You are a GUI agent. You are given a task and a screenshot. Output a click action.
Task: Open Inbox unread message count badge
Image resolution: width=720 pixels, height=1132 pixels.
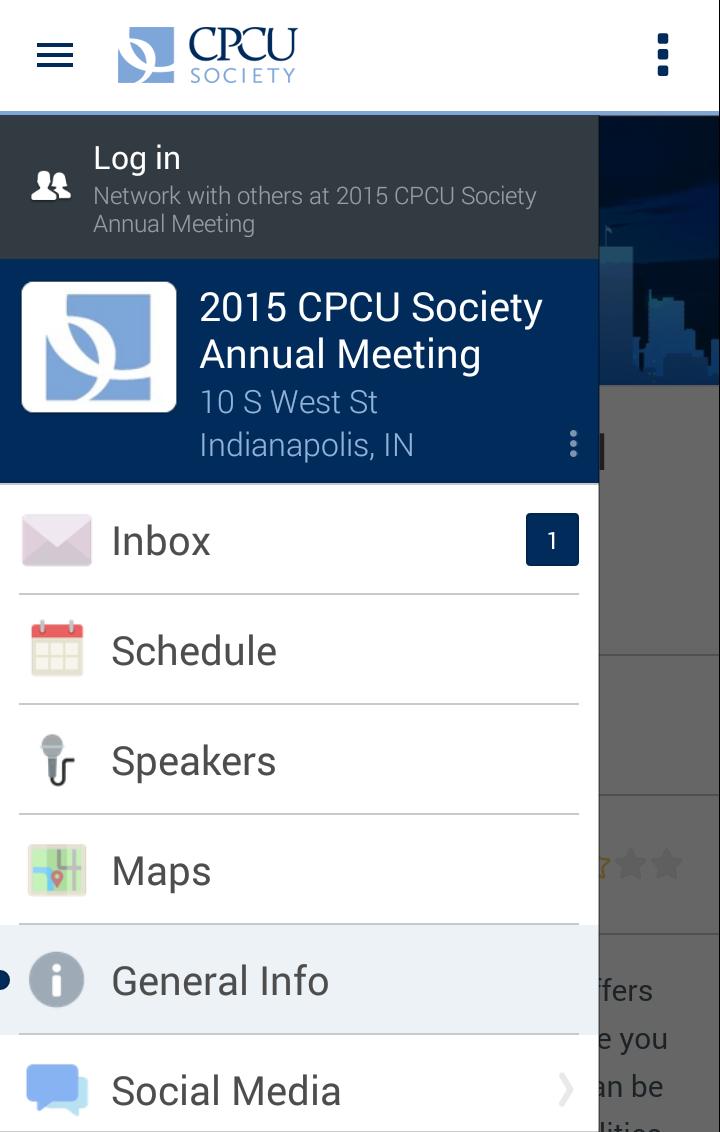(x=552, y=539)
